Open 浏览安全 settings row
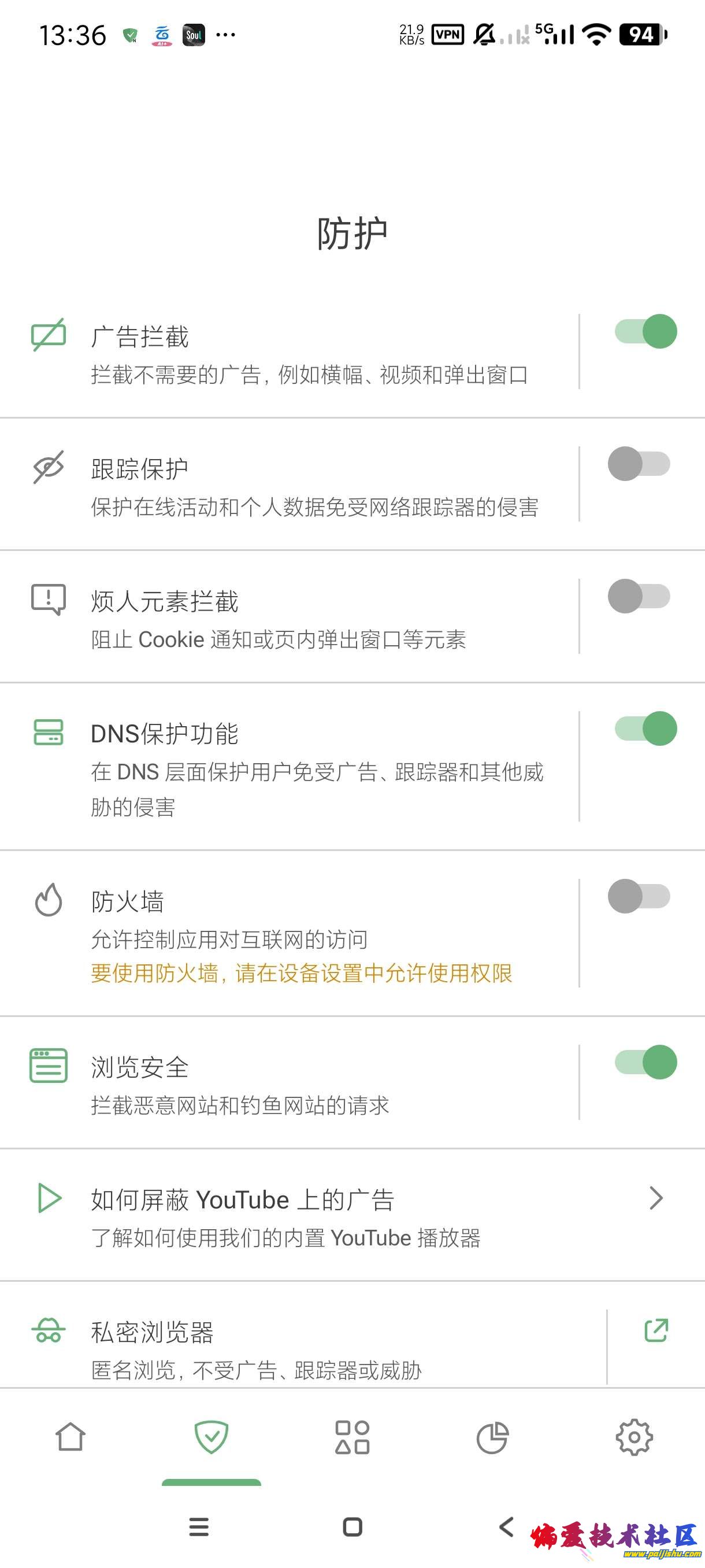The width and height of the screenshot is (705, 1568). (x=304, y=1085)
